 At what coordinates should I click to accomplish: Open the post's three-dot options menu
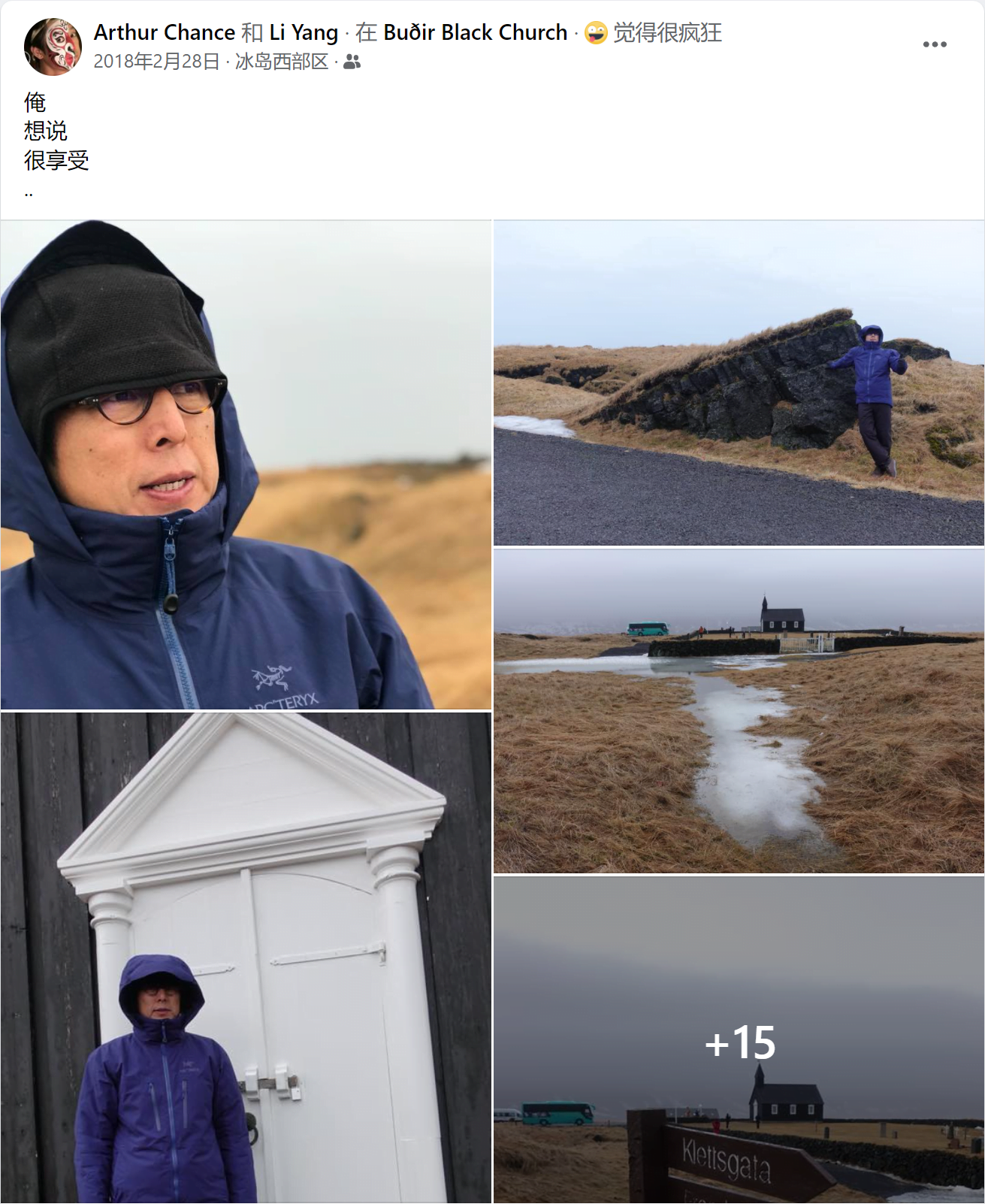click(934, 44)
